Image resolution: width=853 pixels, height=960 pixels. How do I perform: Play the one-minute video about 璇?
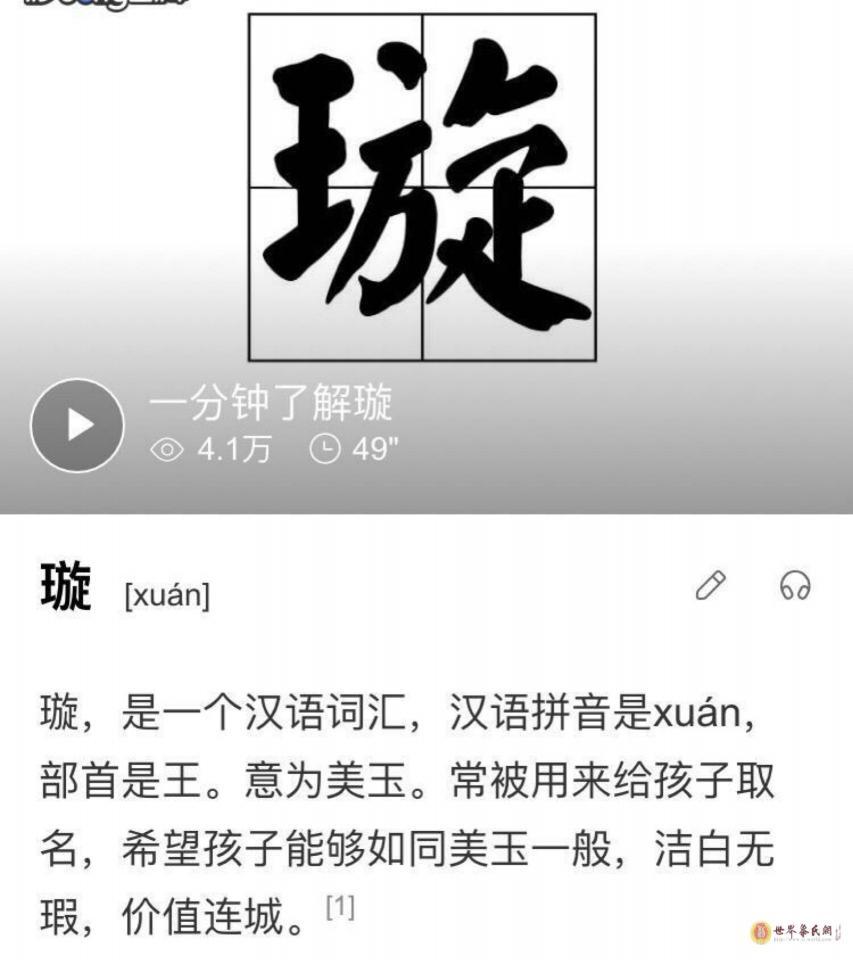(x=77, y=425)
